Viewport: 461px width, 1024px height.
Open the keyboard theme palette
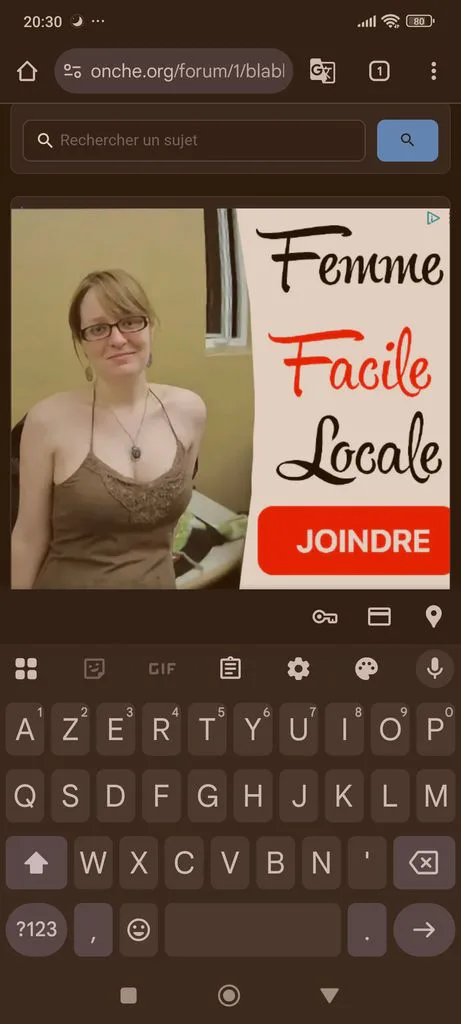coord(366,668)
